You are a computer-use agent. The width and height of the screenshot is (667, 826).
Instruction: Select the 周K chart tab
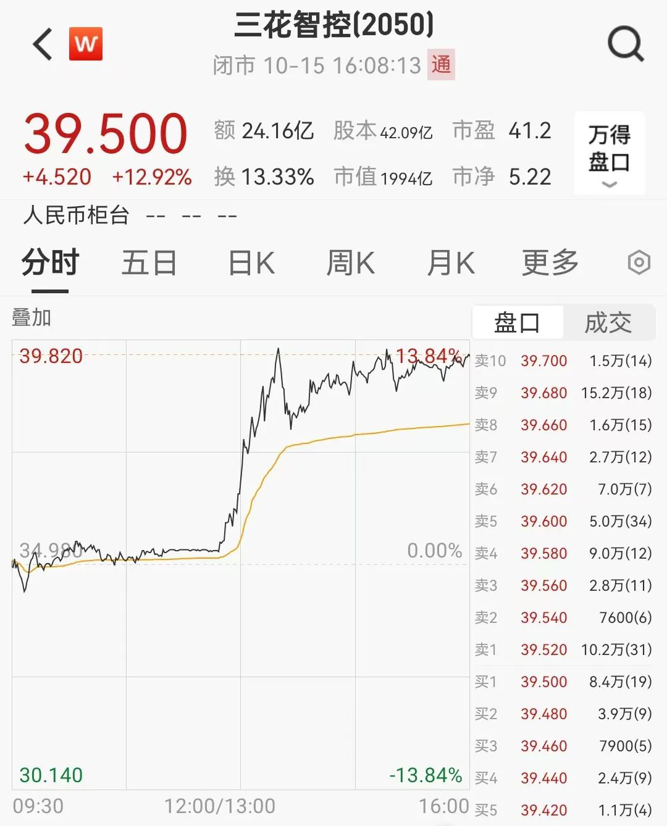point(350,263)
